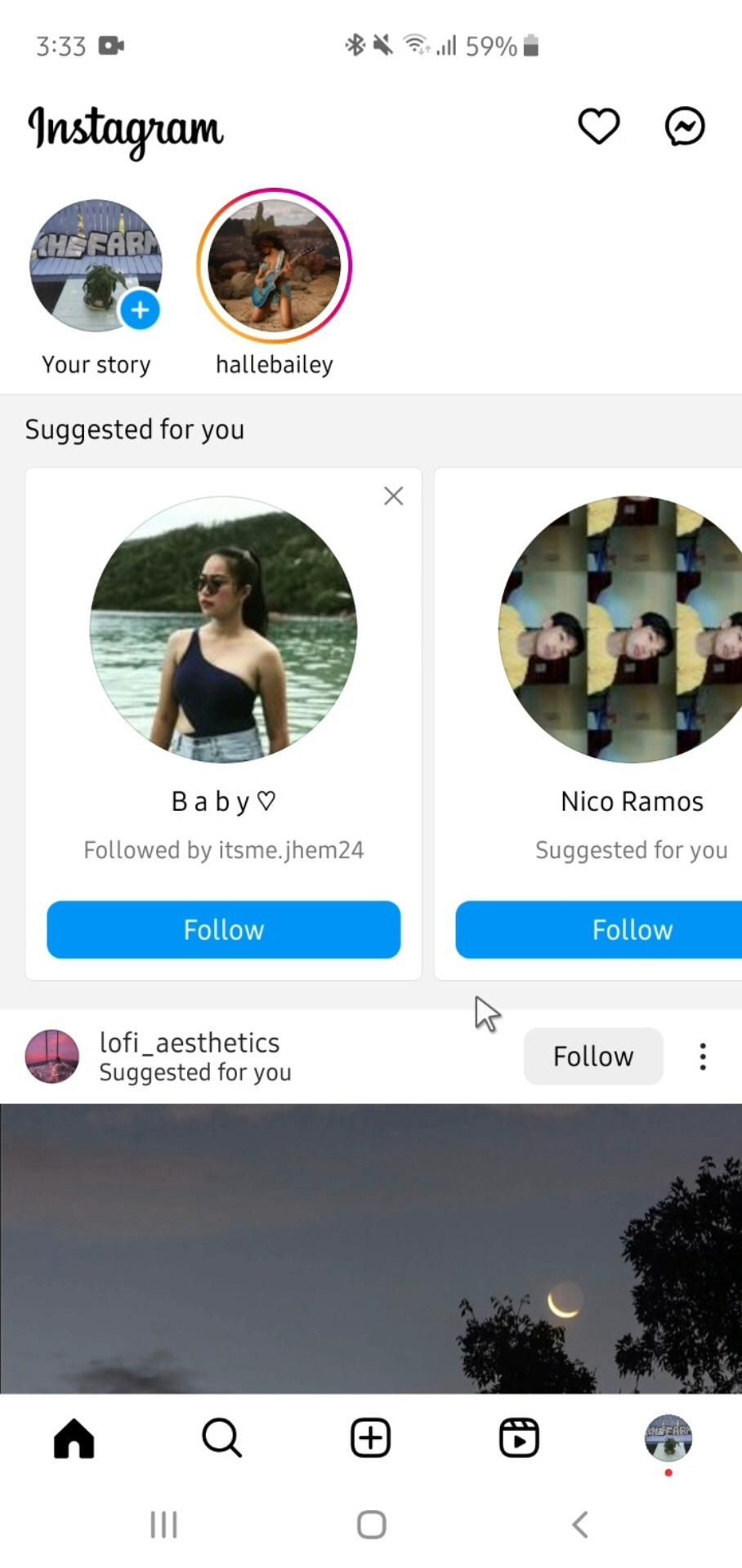Open the activity heart icon

pyautogui.click(x=598, y=127)
